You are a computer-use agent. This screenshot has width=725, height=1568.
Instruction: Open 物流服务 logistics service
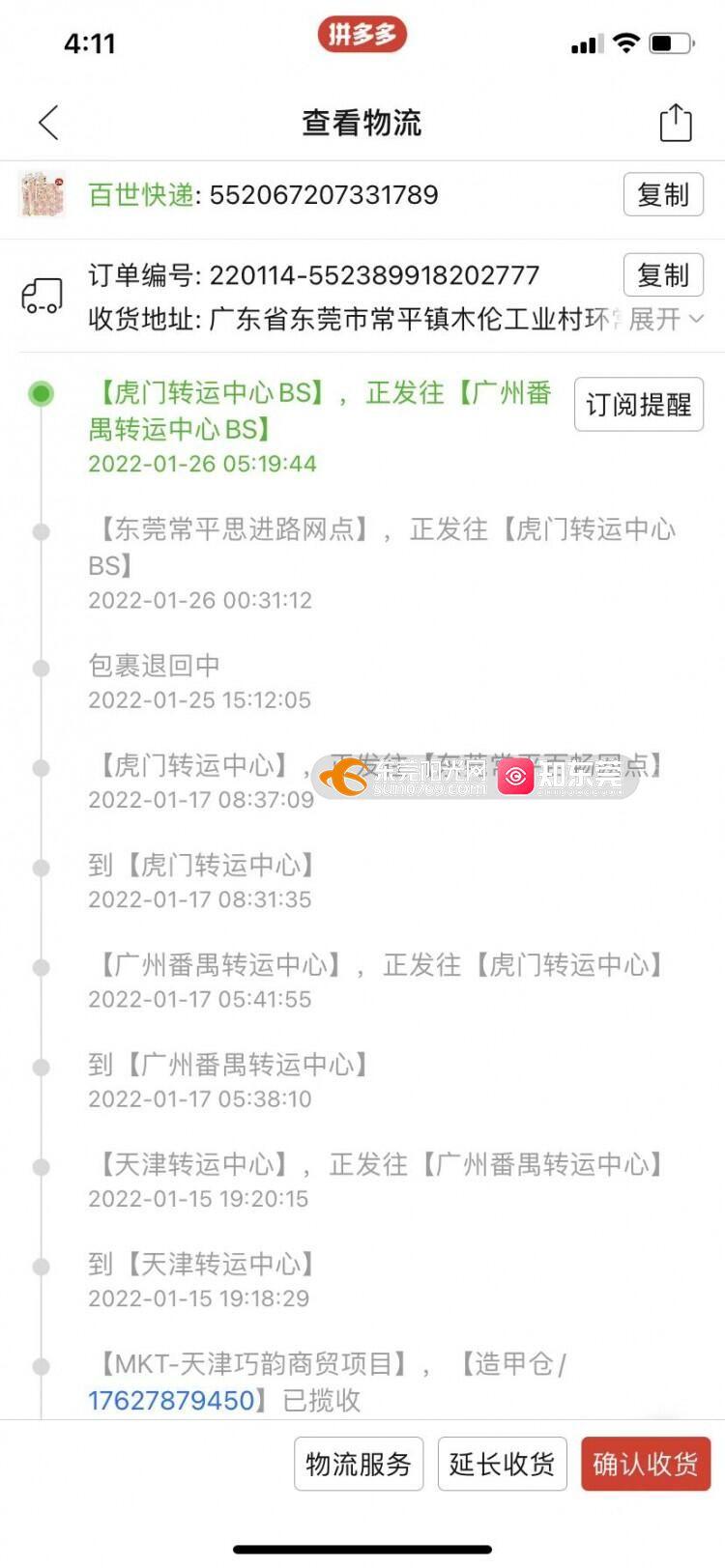(x=359, y=1464)
